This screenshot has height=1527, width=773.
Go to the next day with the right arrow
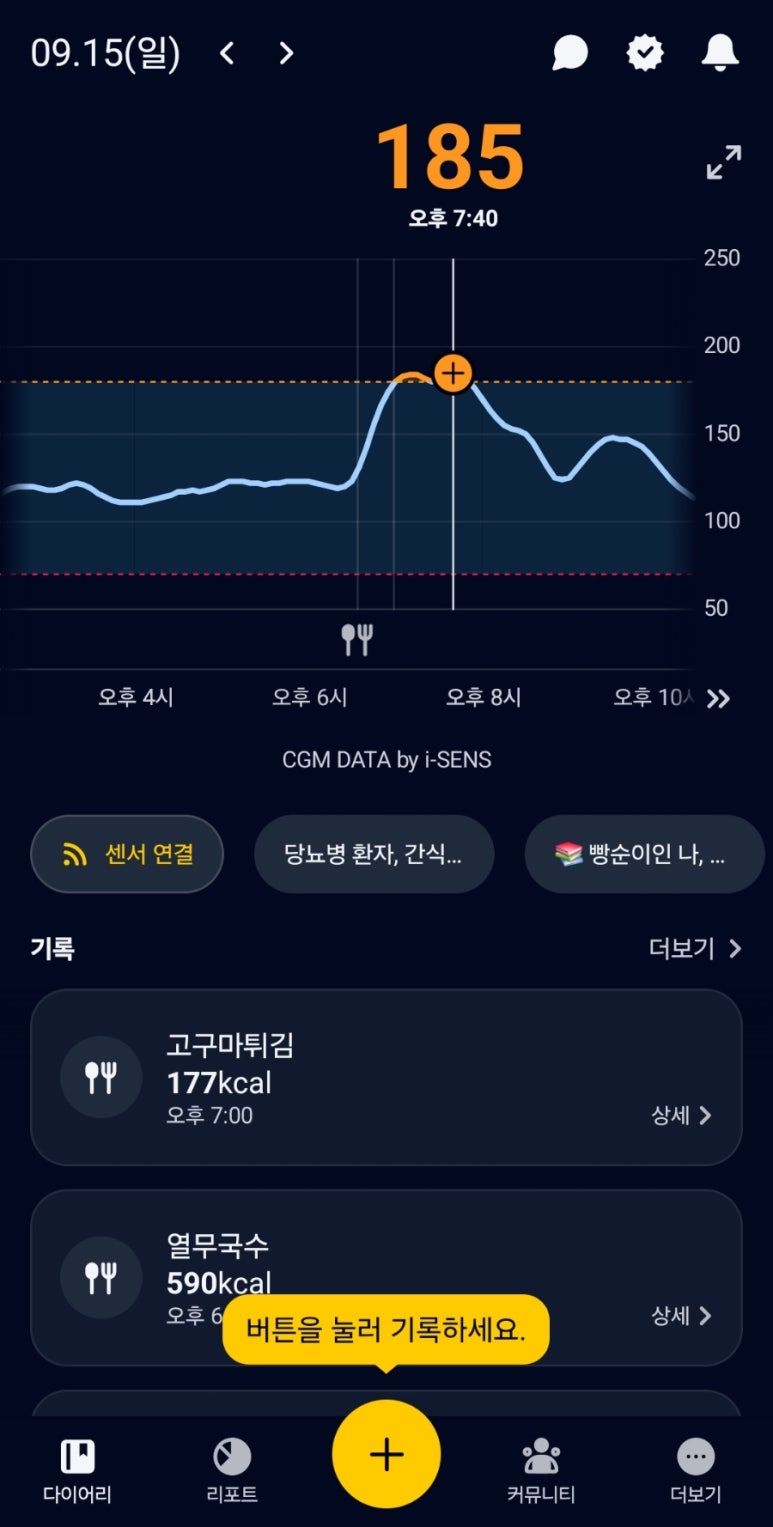(285, 53)
